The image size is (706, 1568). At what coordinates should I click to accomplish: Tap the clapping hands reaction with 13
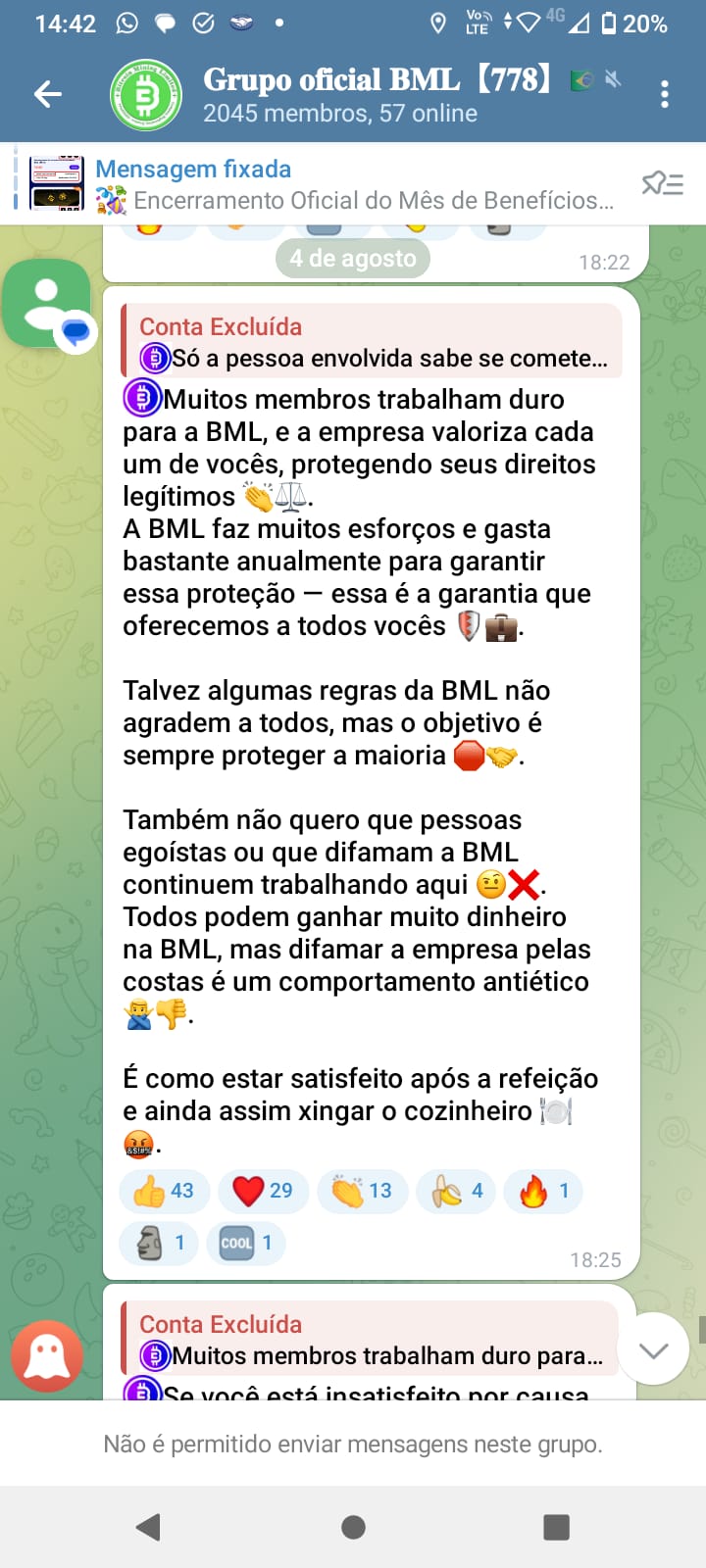click(x=362, y=1191)
